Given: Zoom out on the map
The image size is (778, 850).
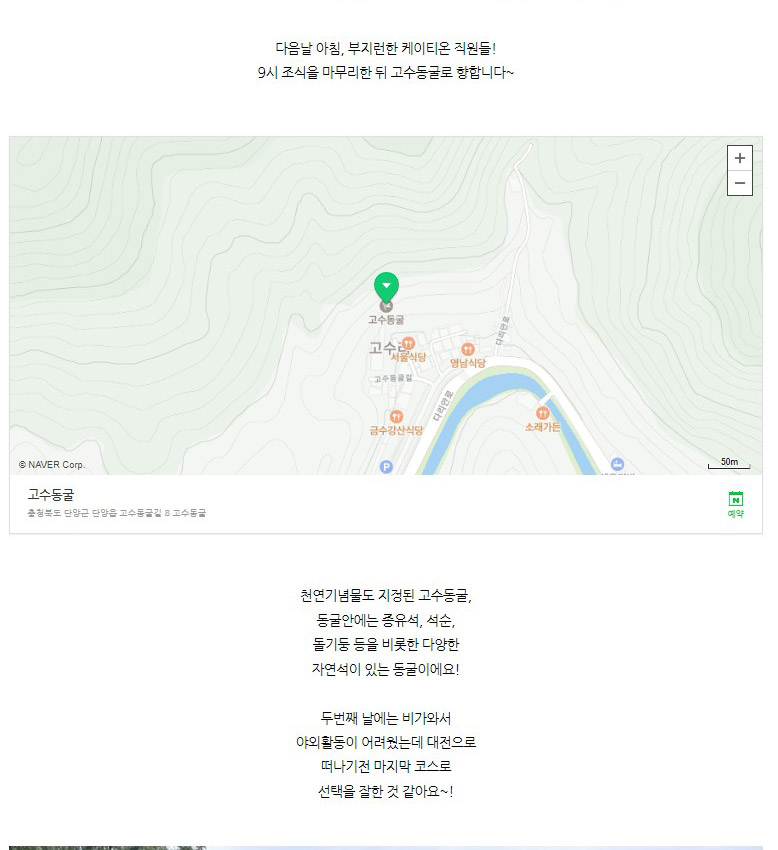Looking at the screenshot, I should 739,183.
